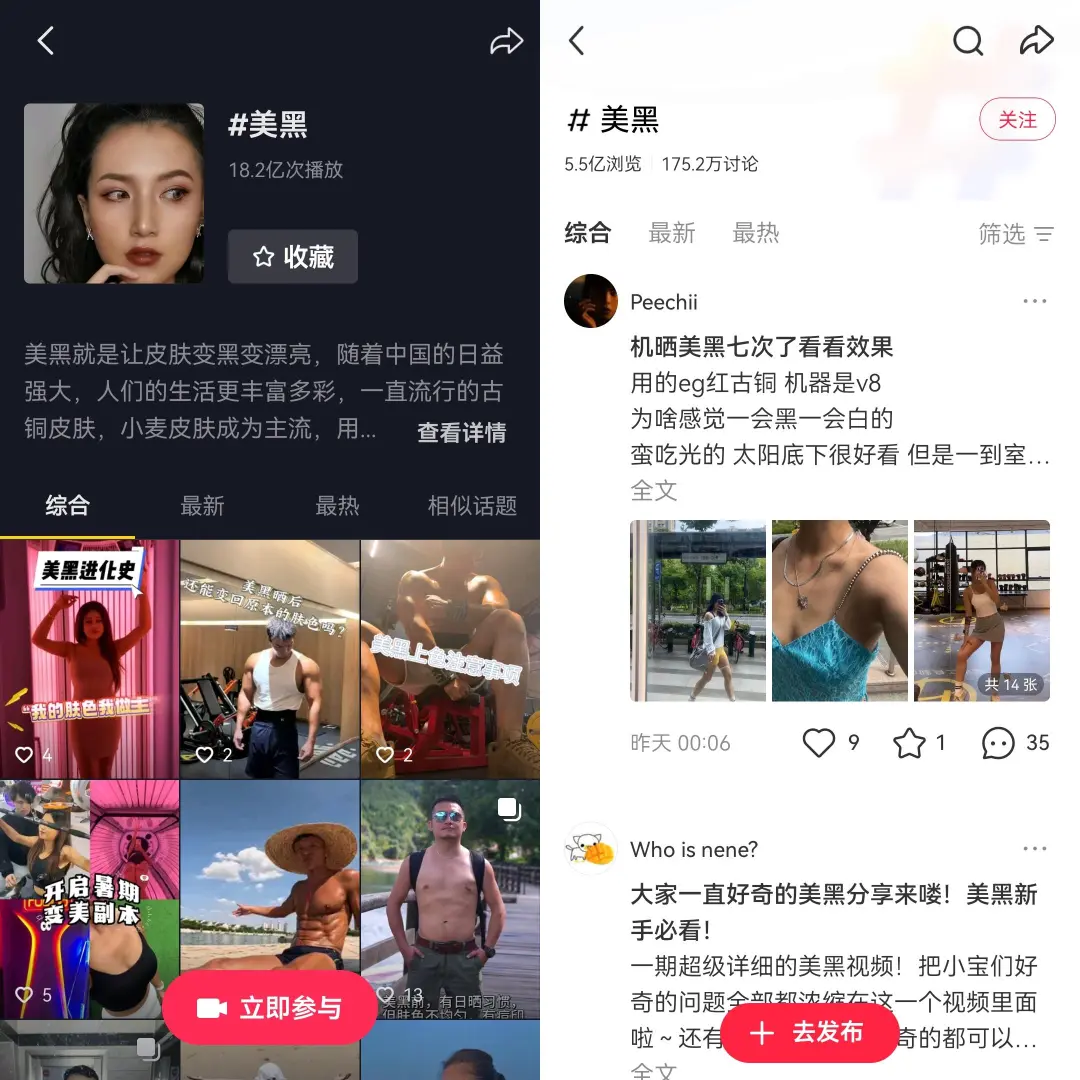Image resolution: width=1080 pixels, height=1080 pixels.
Task: Follow the topic with the 关注 button
Action: 1016,120
